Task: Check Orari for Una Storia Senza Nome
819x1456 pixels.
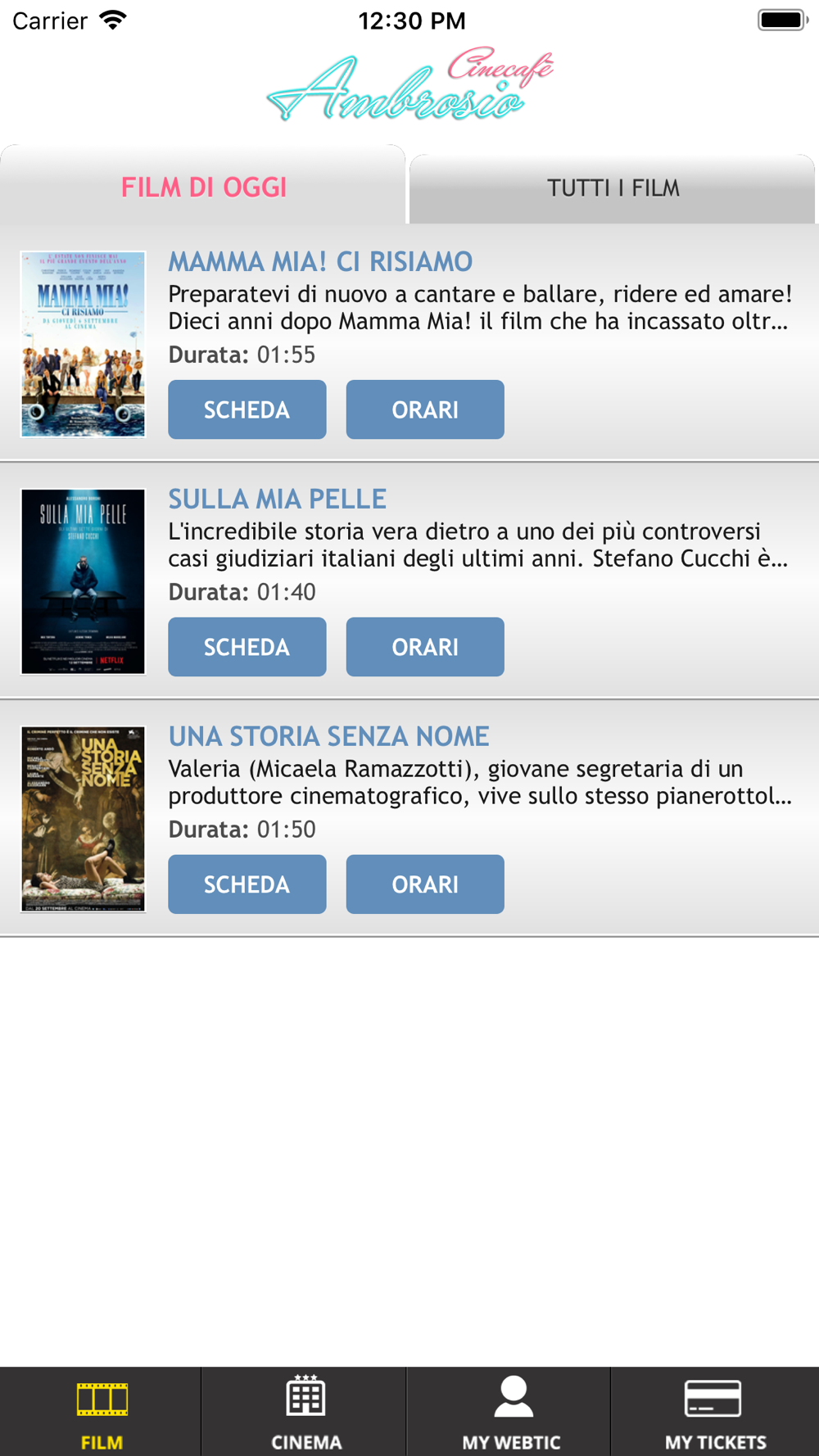Action: tap(424, 884)
